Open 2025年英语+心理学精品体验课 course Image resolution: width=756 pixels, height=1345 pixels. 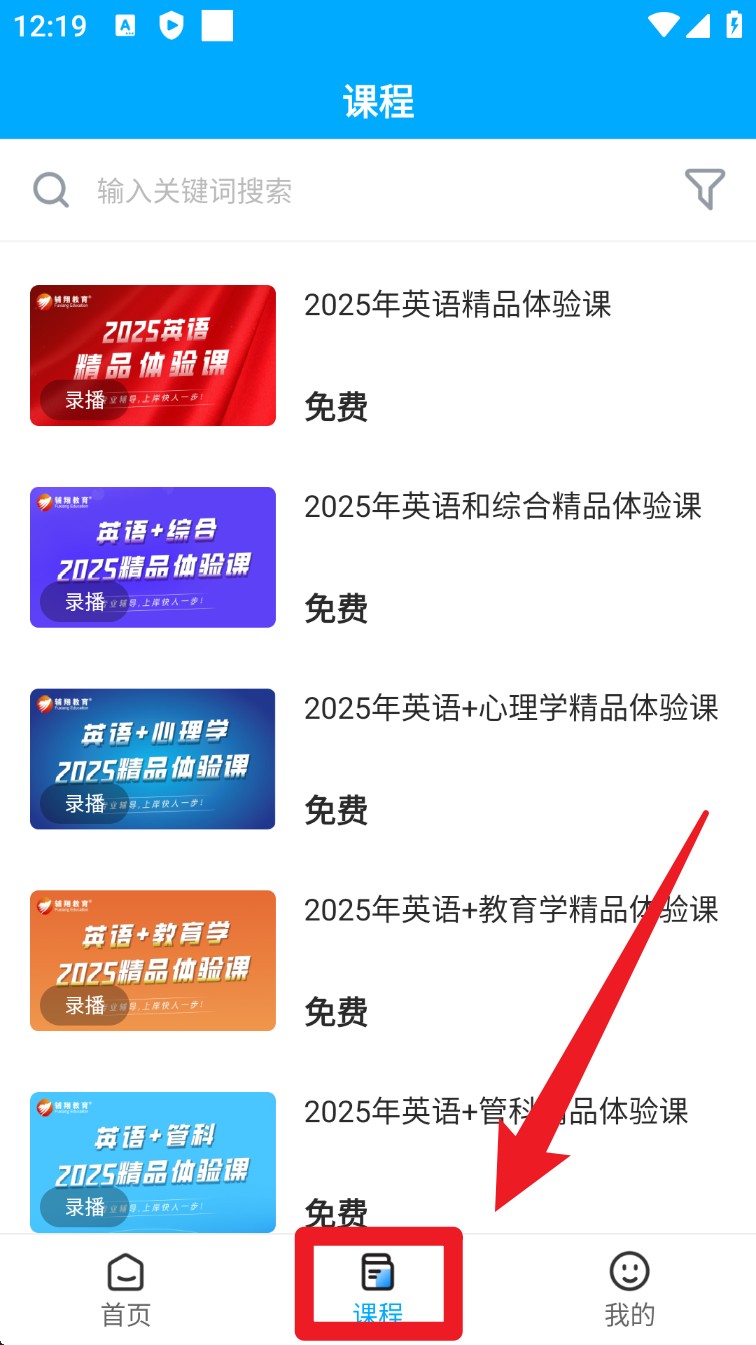click(x=510, y=709)
